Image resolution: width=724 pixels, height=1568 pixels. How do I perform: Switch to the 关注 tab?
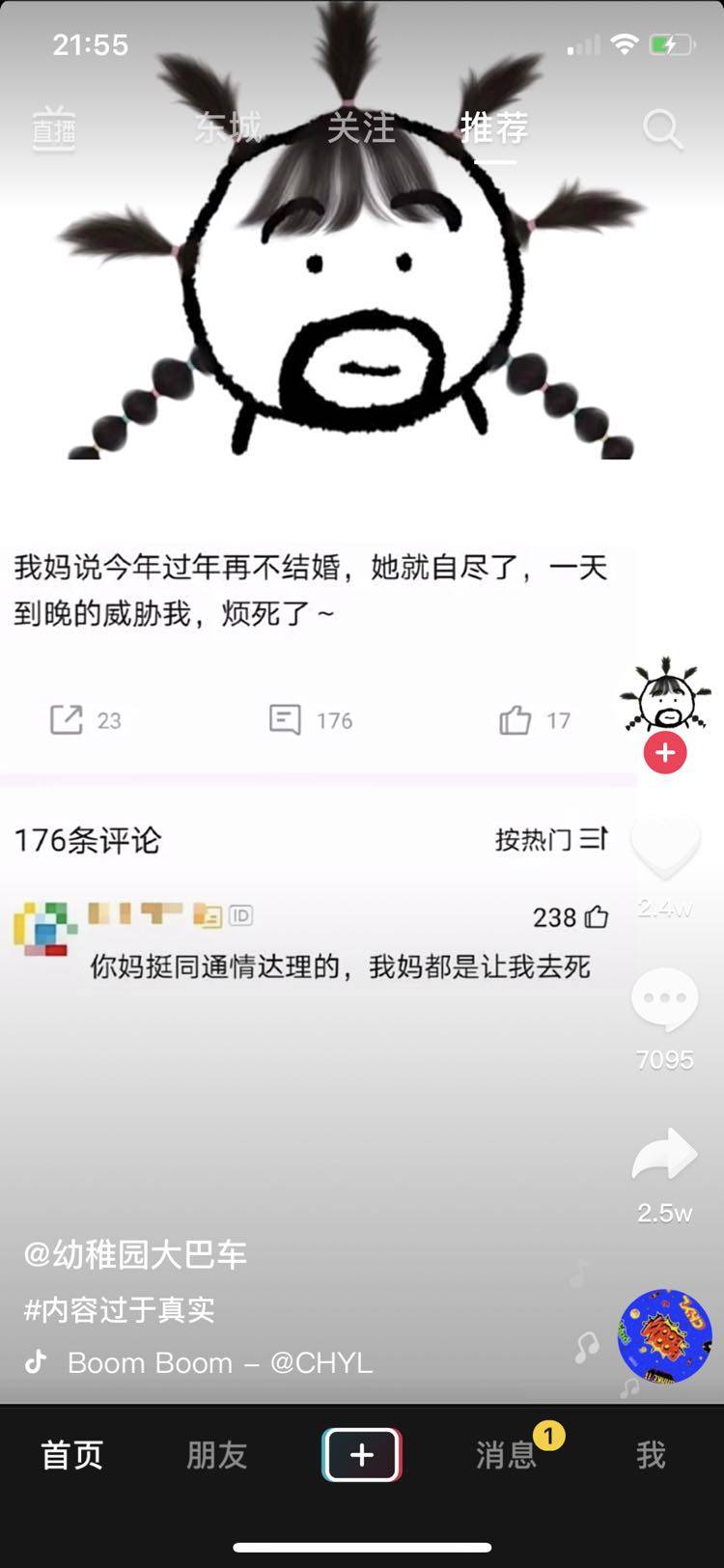[x=361, y=127]
